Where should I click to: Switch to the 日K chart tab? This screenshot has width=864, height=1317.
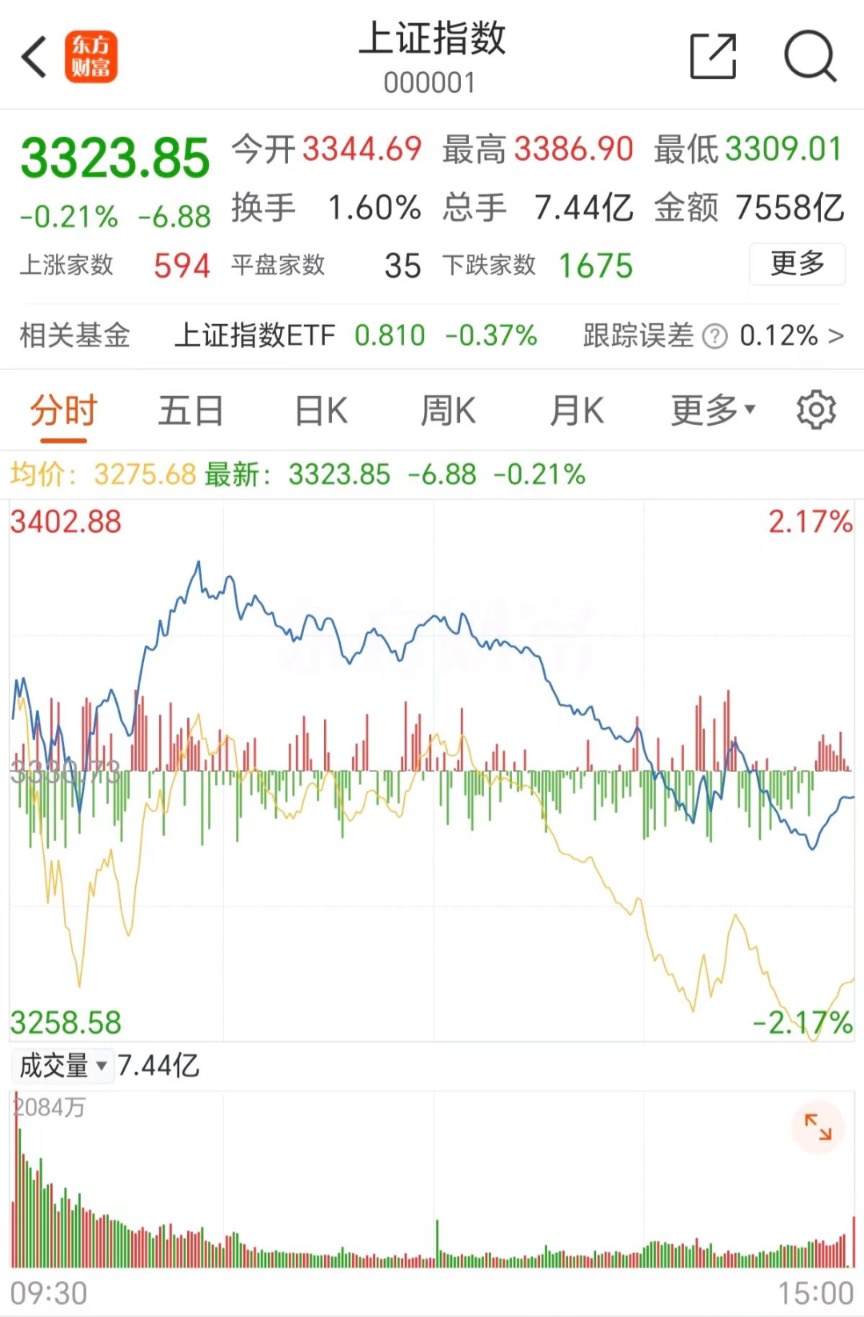320,411
